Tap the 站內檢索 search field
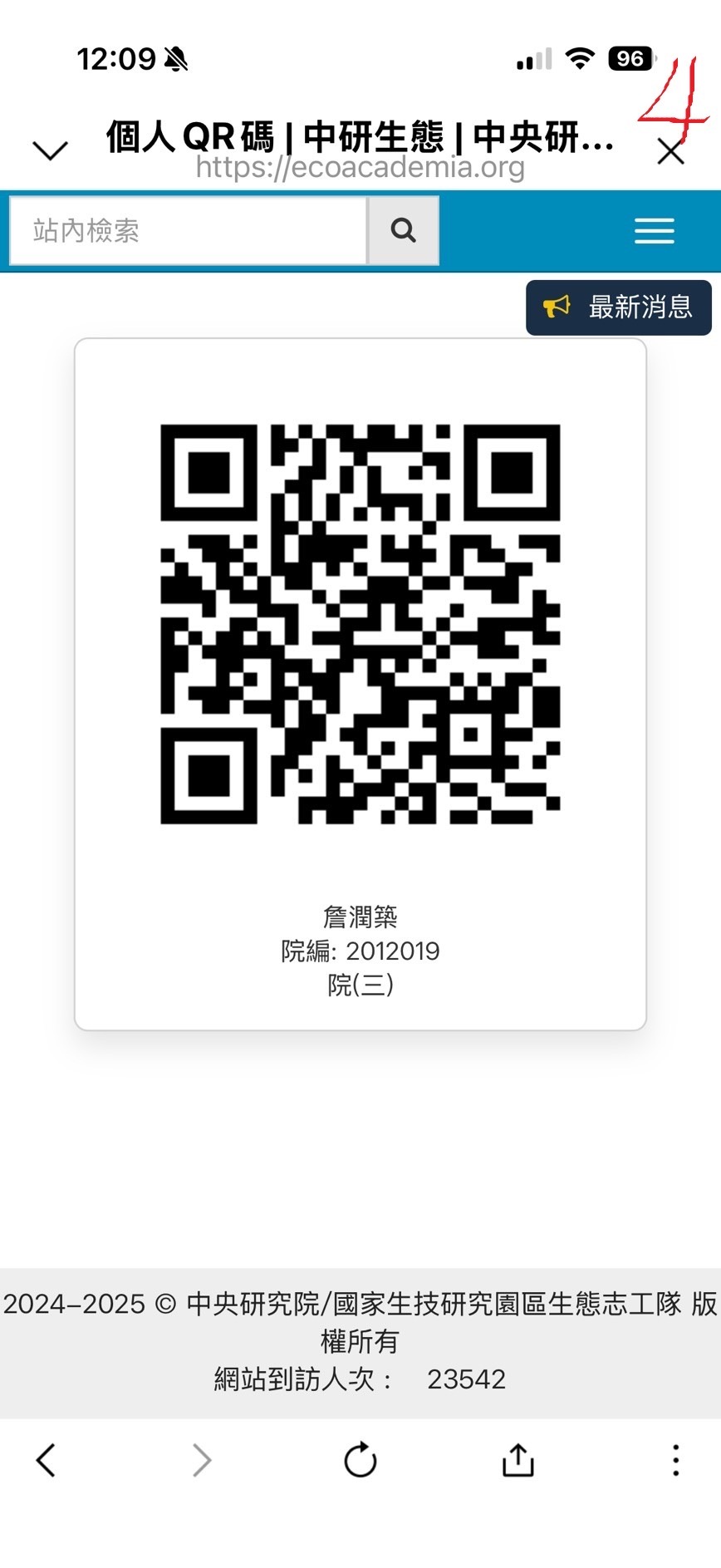 coord(188,231)
